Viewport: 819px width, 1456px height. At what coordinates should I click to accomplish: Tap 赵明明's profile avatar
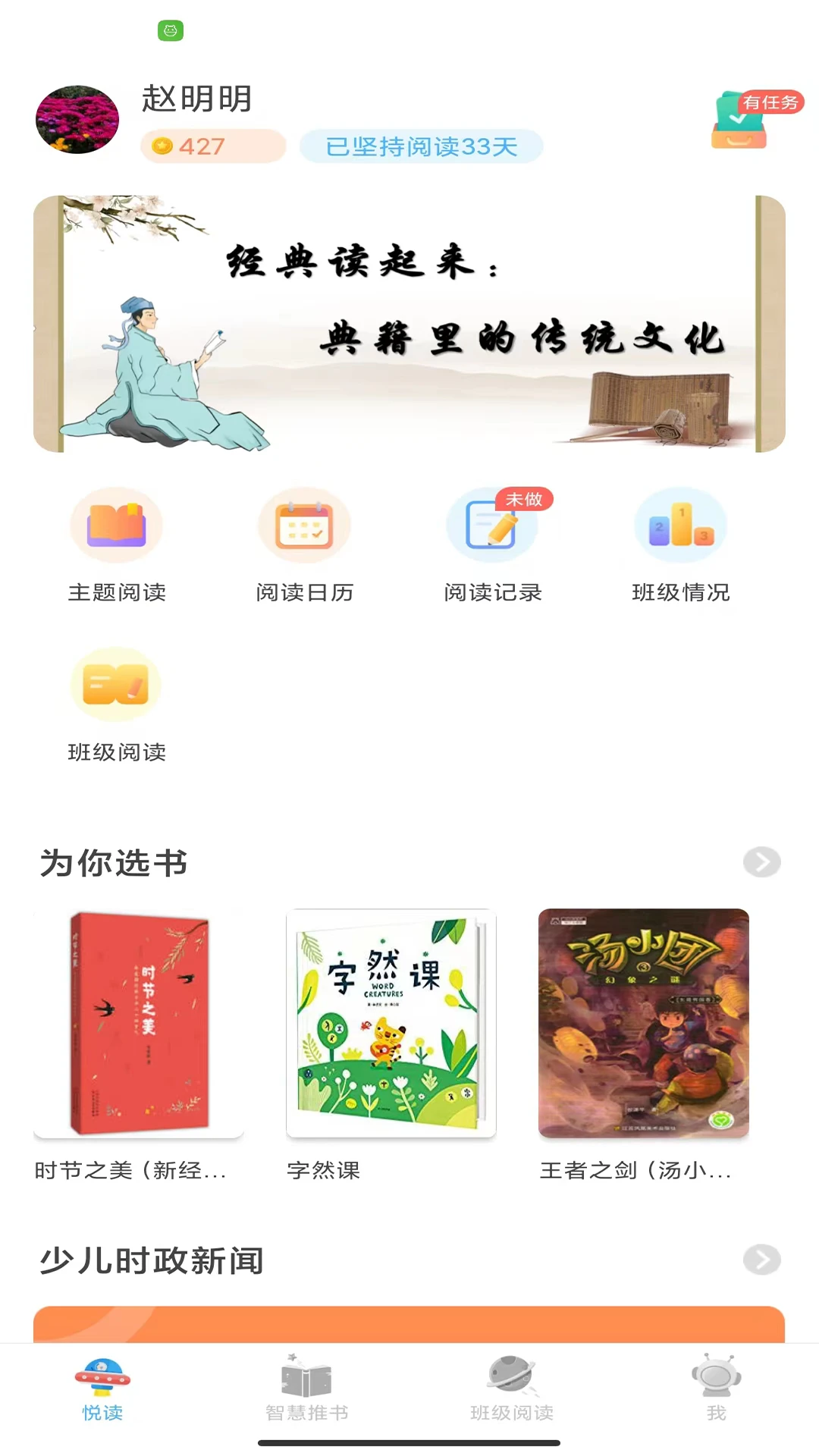(77, 120)
